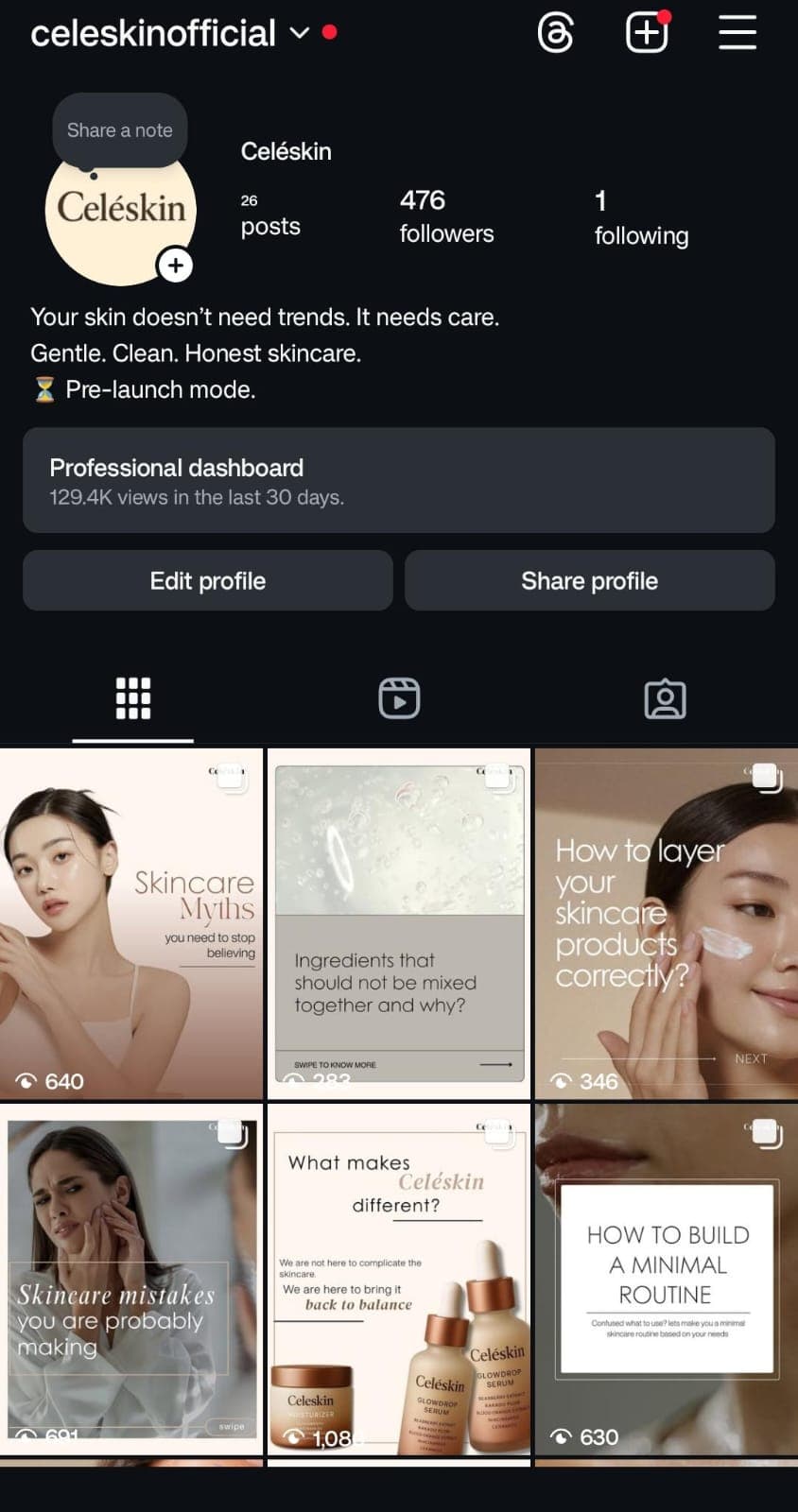Switch to the tagged posts tab
This screenshot has width=798, height=1512.
(665, 698)
